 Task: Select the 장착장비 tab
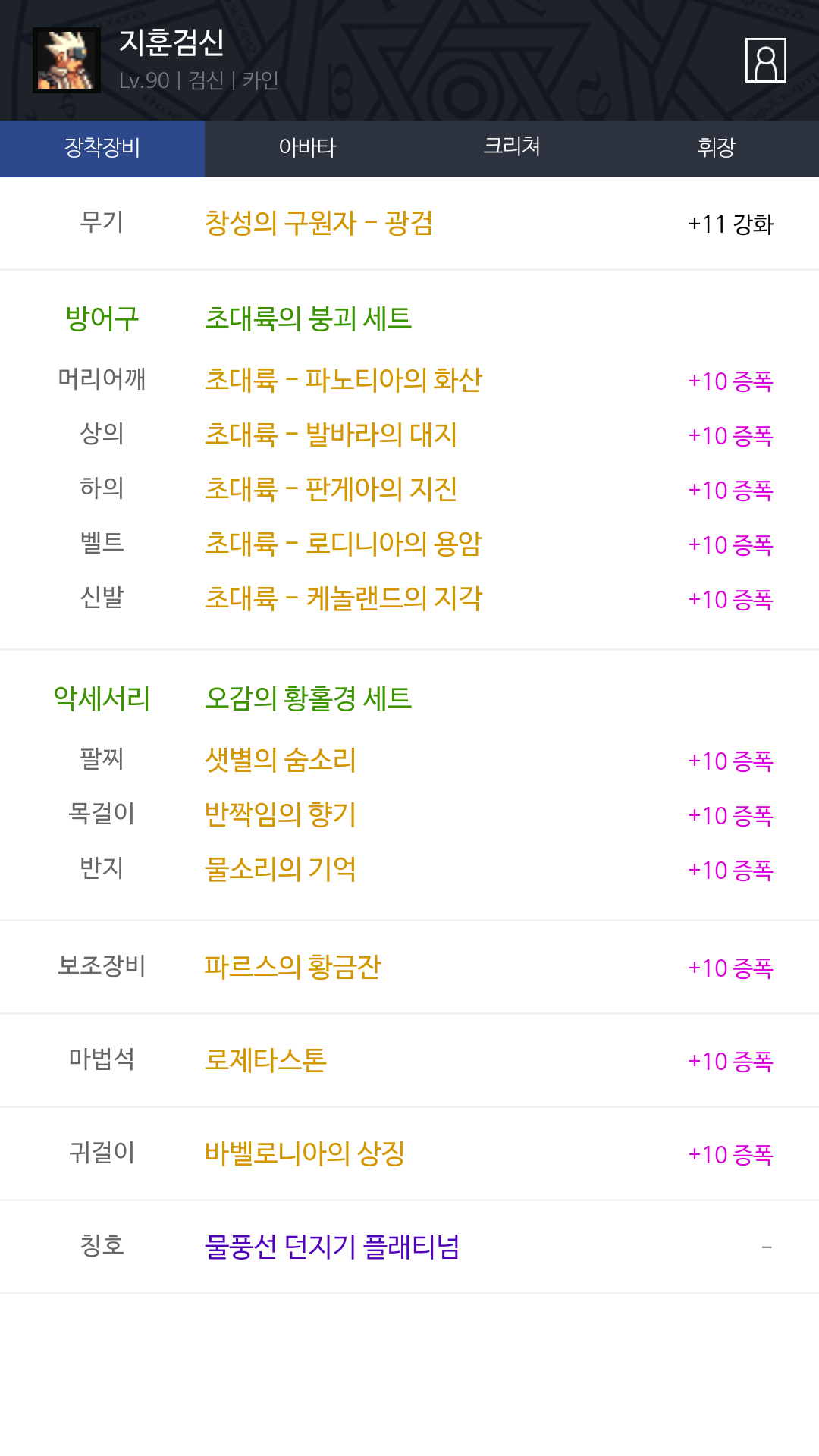pos(102,148)
